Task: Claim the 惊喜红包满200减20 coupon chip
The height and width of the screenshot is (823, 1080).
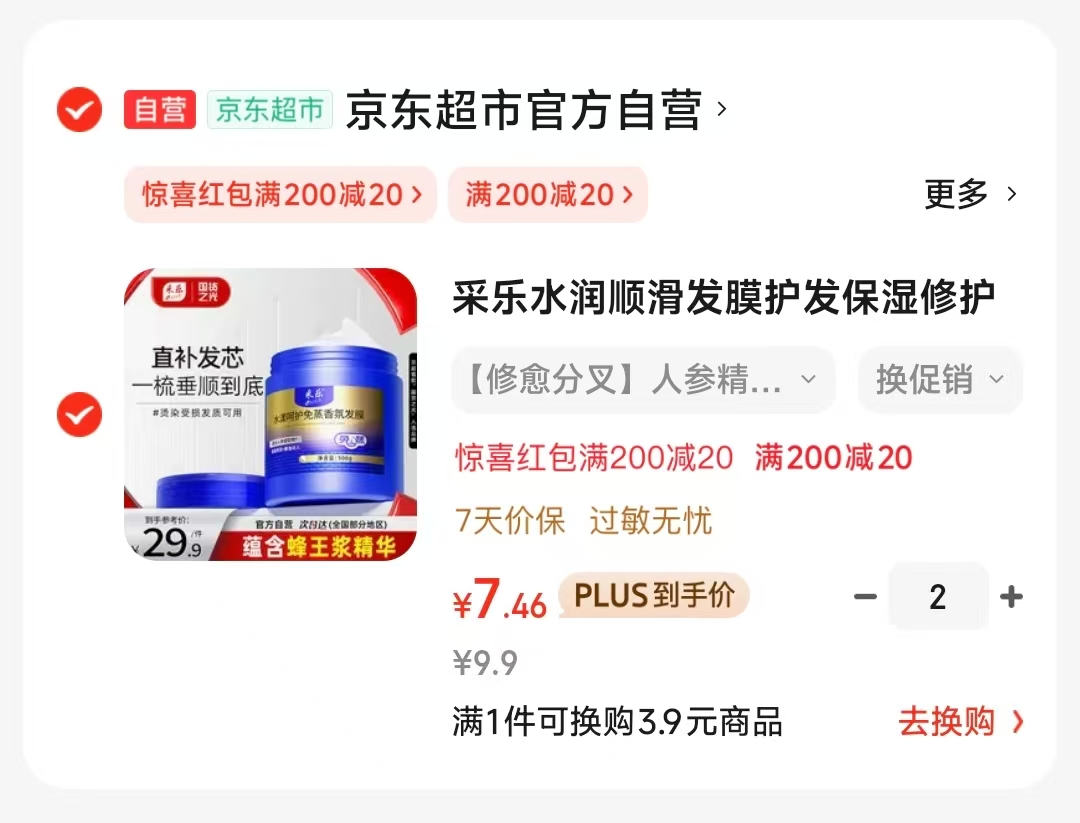Action: [280, 194]
